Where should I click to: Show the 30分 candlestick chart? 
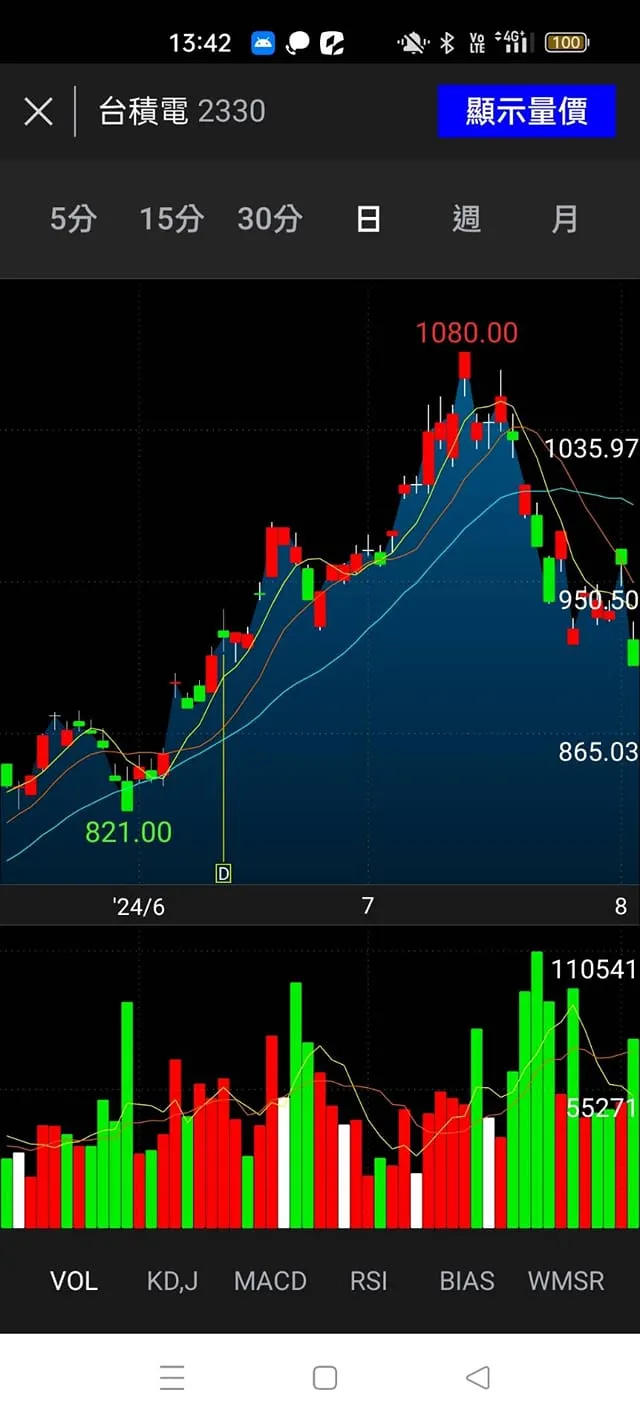(x=269, y=219)
